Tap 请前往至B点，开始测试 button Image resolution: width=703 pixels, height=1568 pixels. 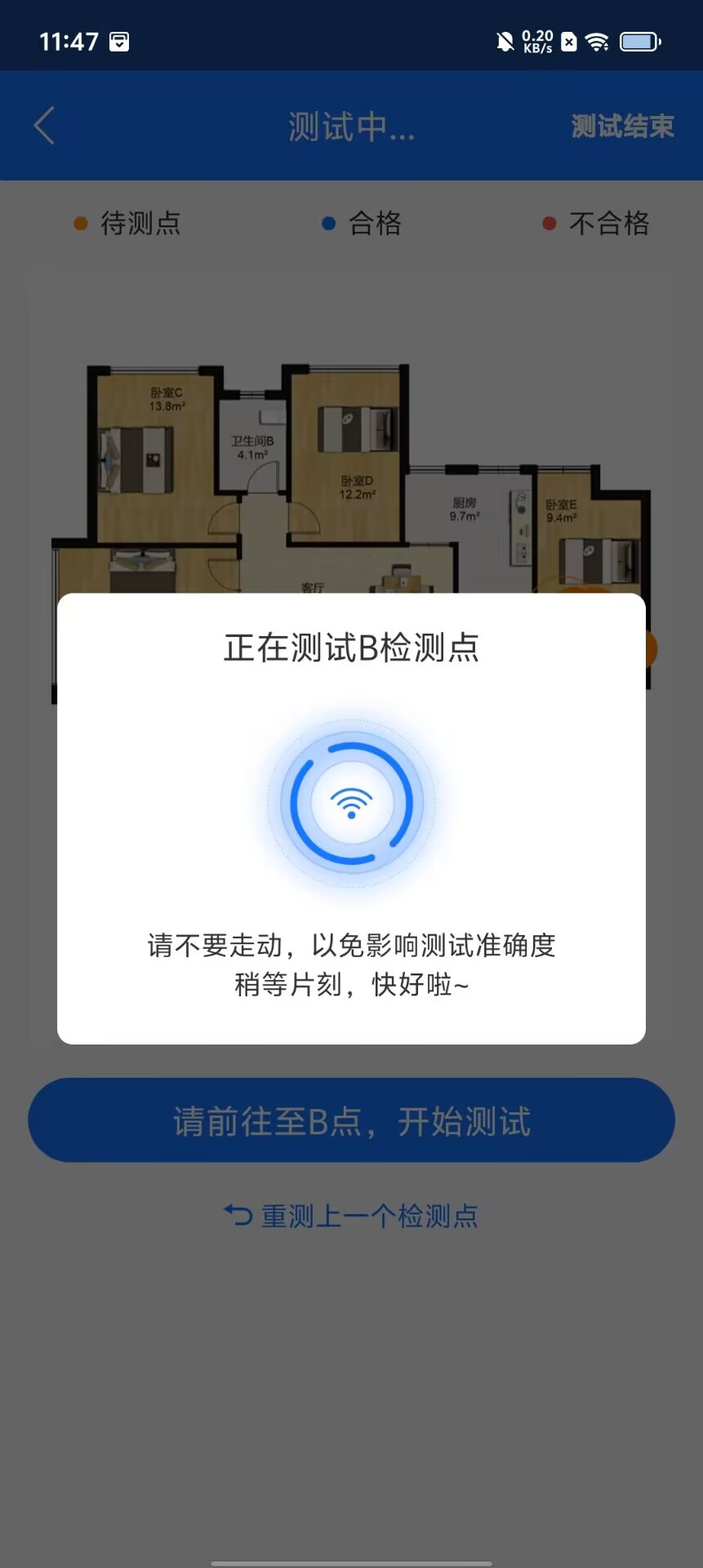click(351, 1120)
